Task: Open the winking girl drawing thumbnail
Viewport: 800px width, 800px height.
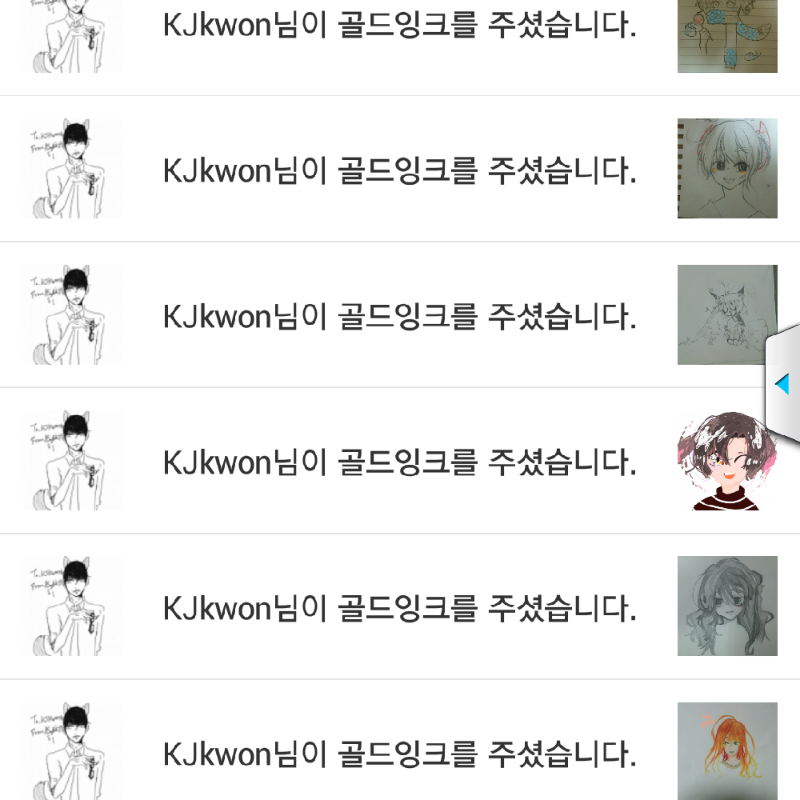Action: tap(727, 460)
